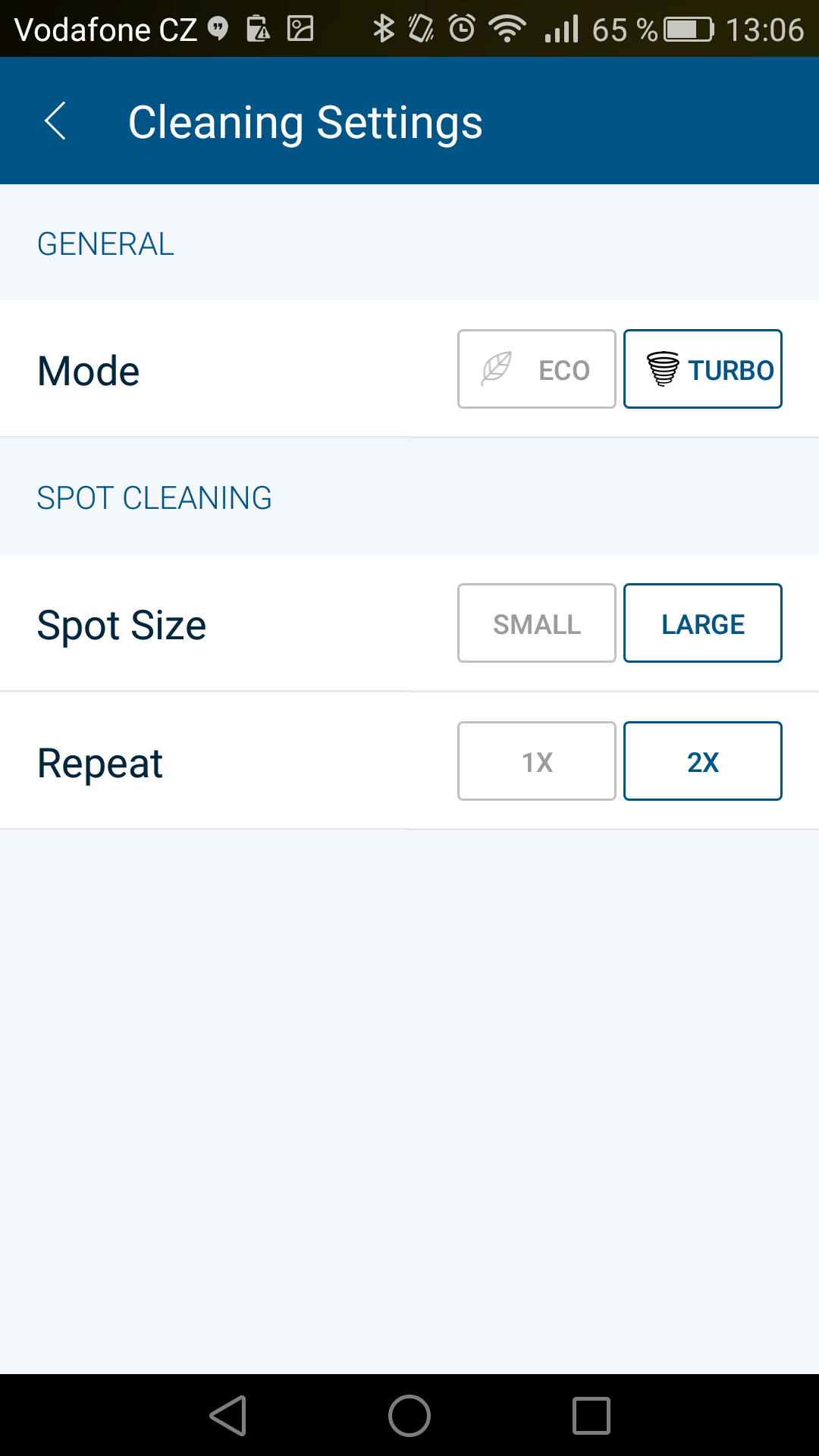
Task: Set repeat to 2X
Action: coord(703,761)
